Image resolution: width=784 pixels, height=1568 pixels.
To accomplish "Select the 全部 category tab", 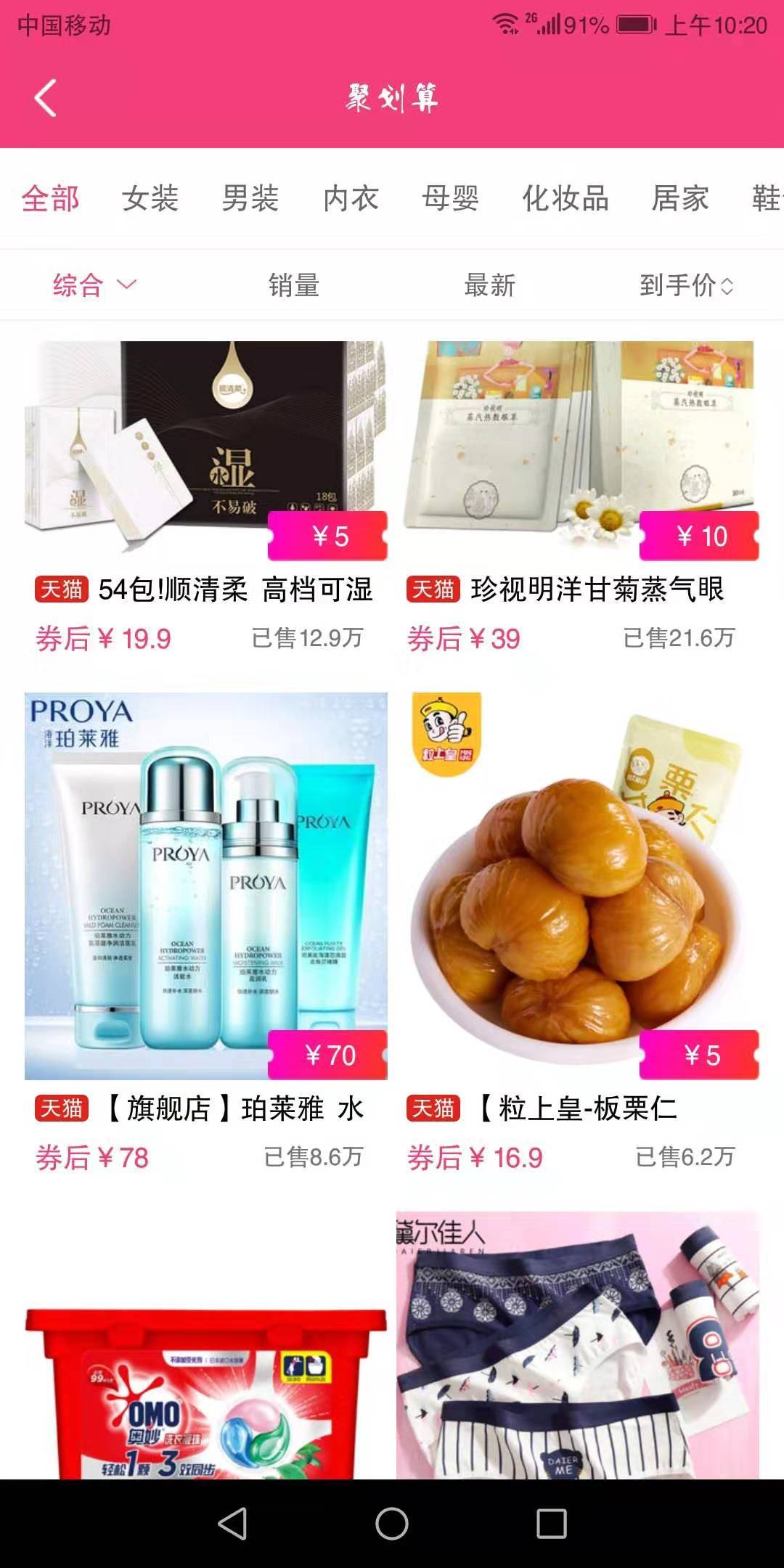I will click(x=50, y=198).
